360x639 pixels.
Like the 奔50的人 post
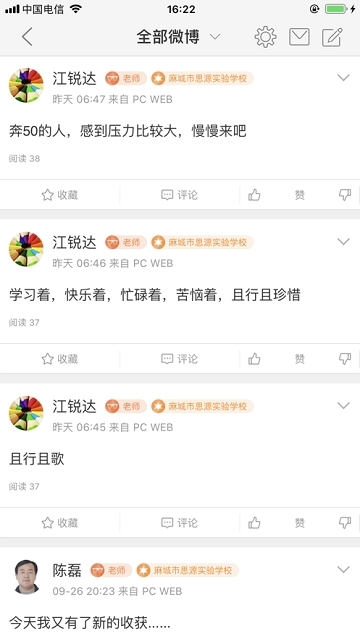[254, 195]
